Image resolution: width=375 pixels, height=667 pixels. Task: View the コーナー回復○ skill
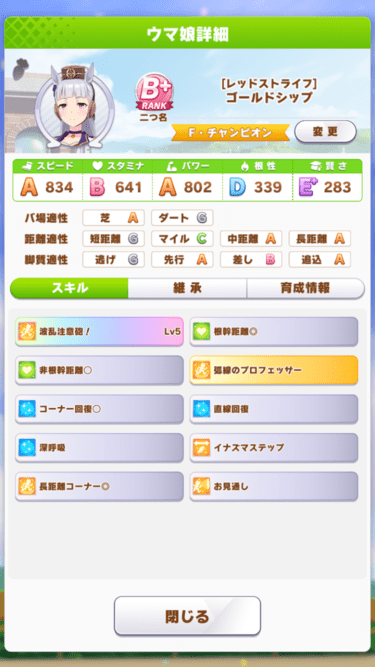(99, 409)
